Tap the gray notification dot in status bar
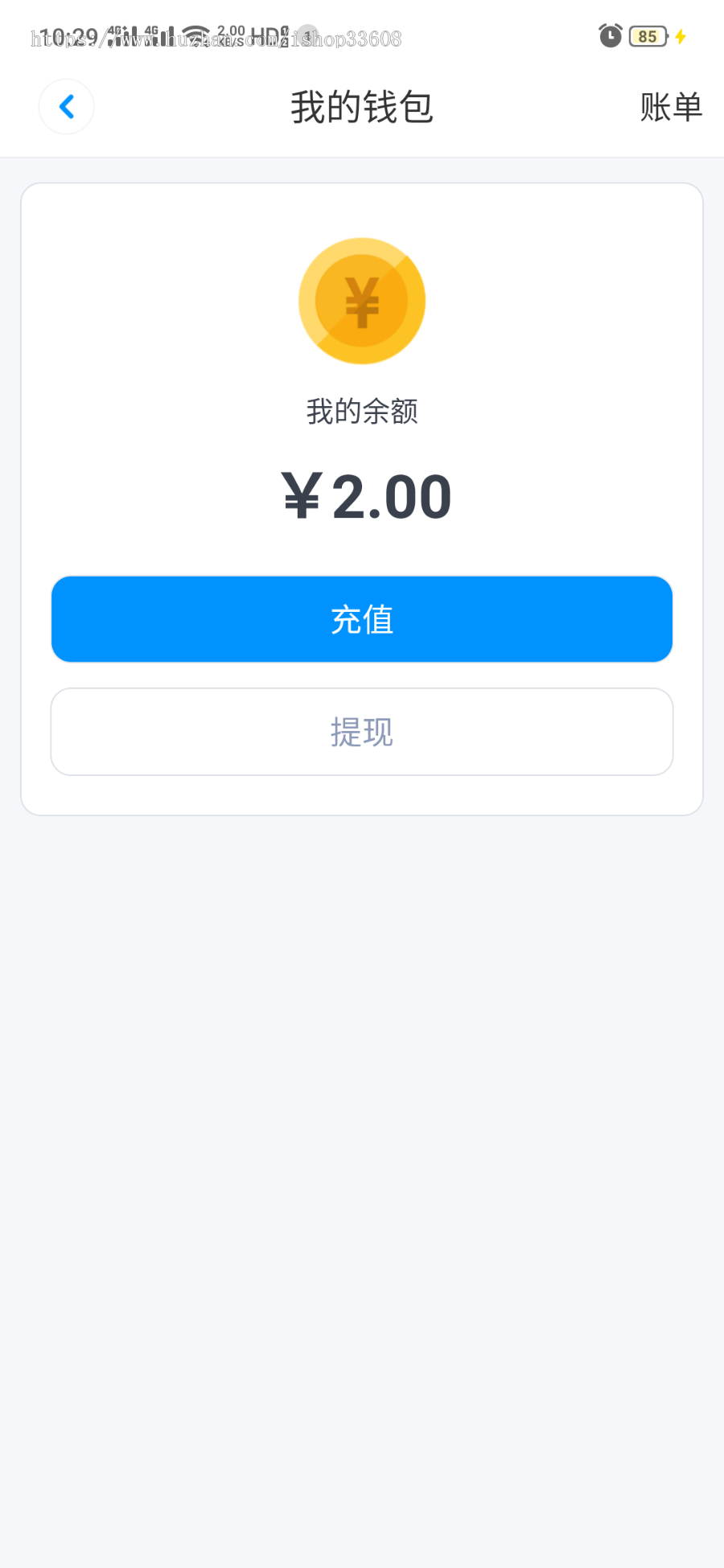The height and width of the screenshot is (1568, 724). (x=307, y=35)
